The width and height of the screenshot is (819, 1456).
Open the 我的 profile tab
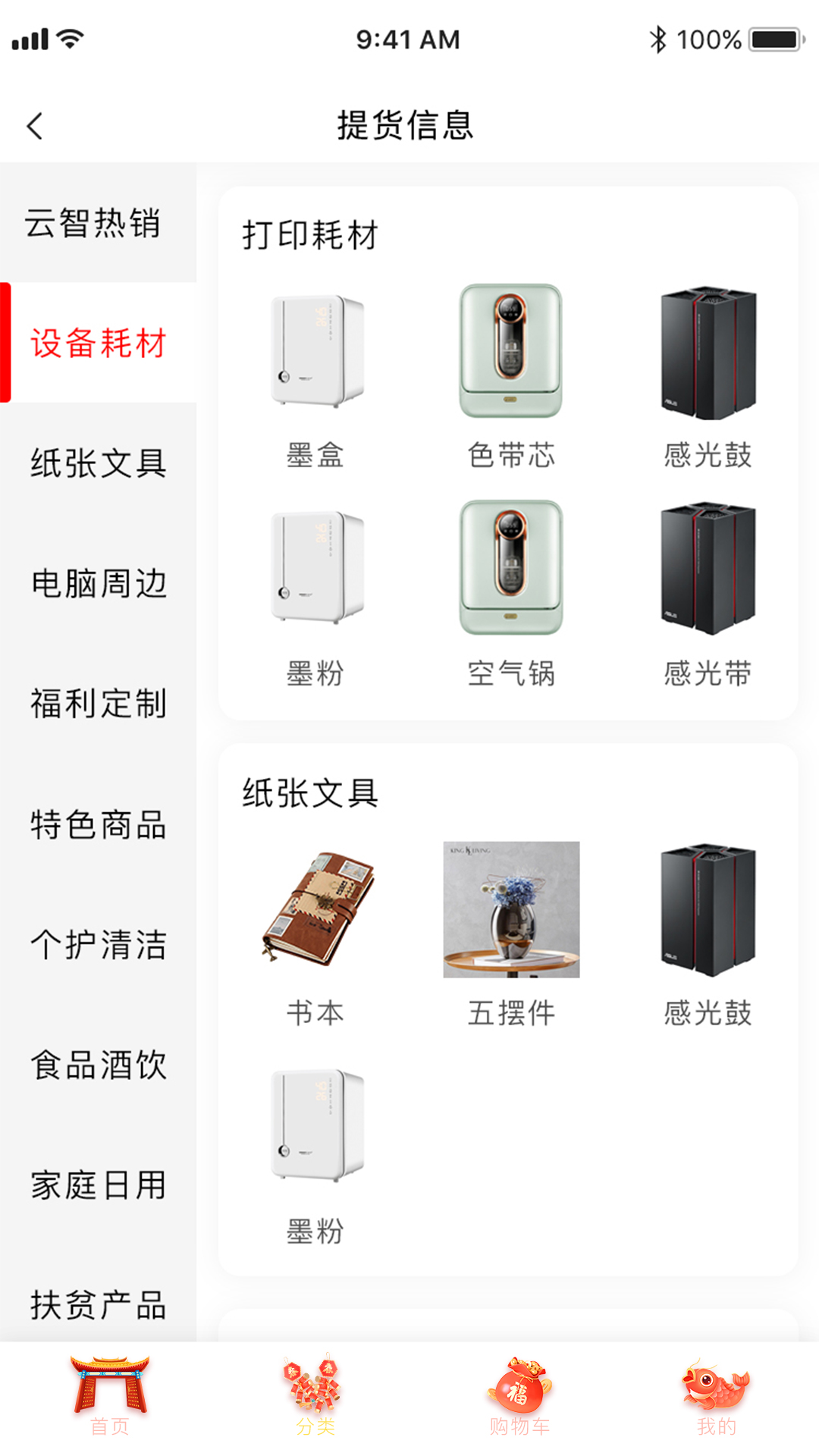[x=716, y=1397]
